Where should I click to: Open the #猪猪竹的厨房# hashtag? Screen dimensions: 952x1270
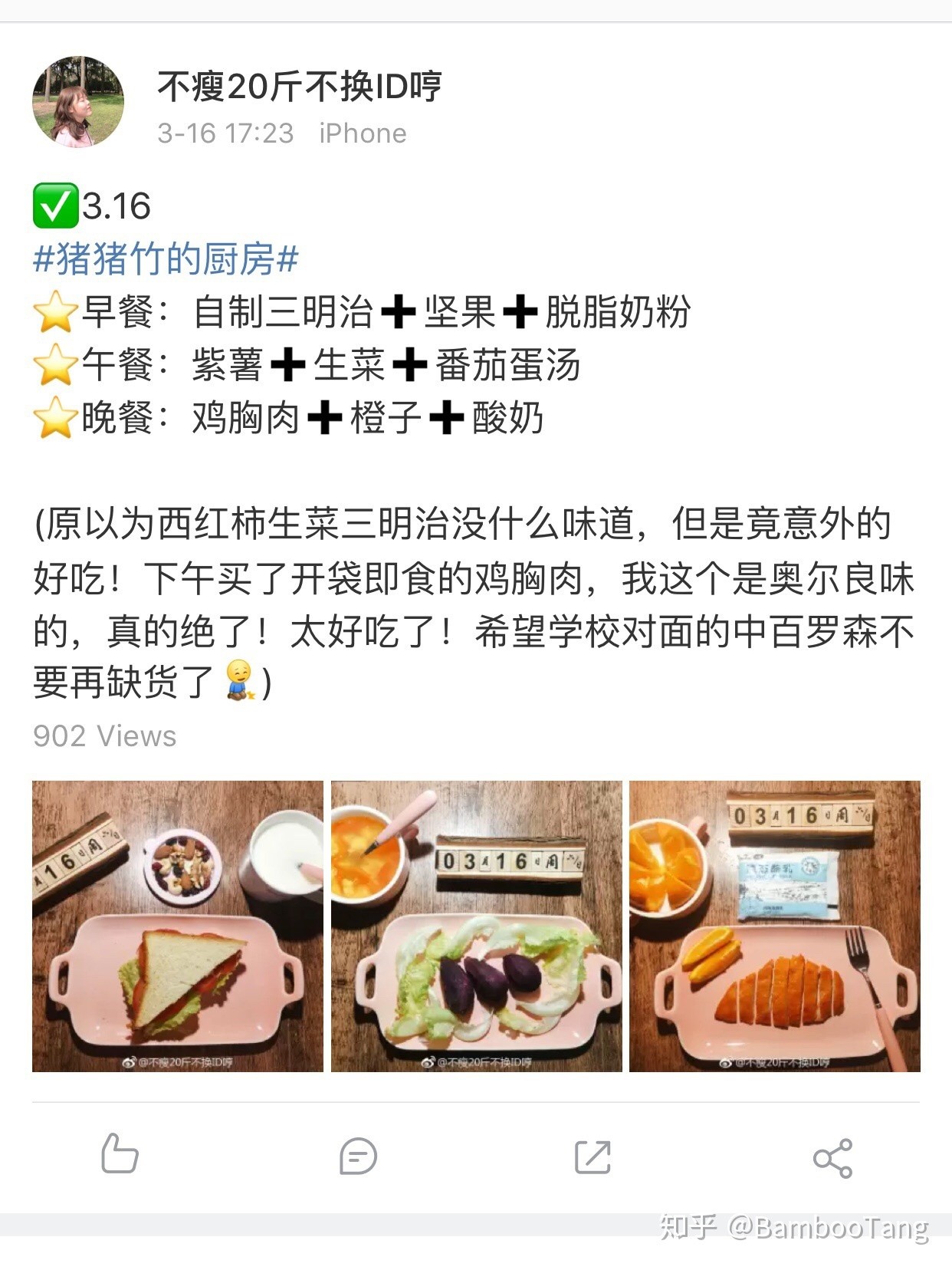[x=166, y=258]
